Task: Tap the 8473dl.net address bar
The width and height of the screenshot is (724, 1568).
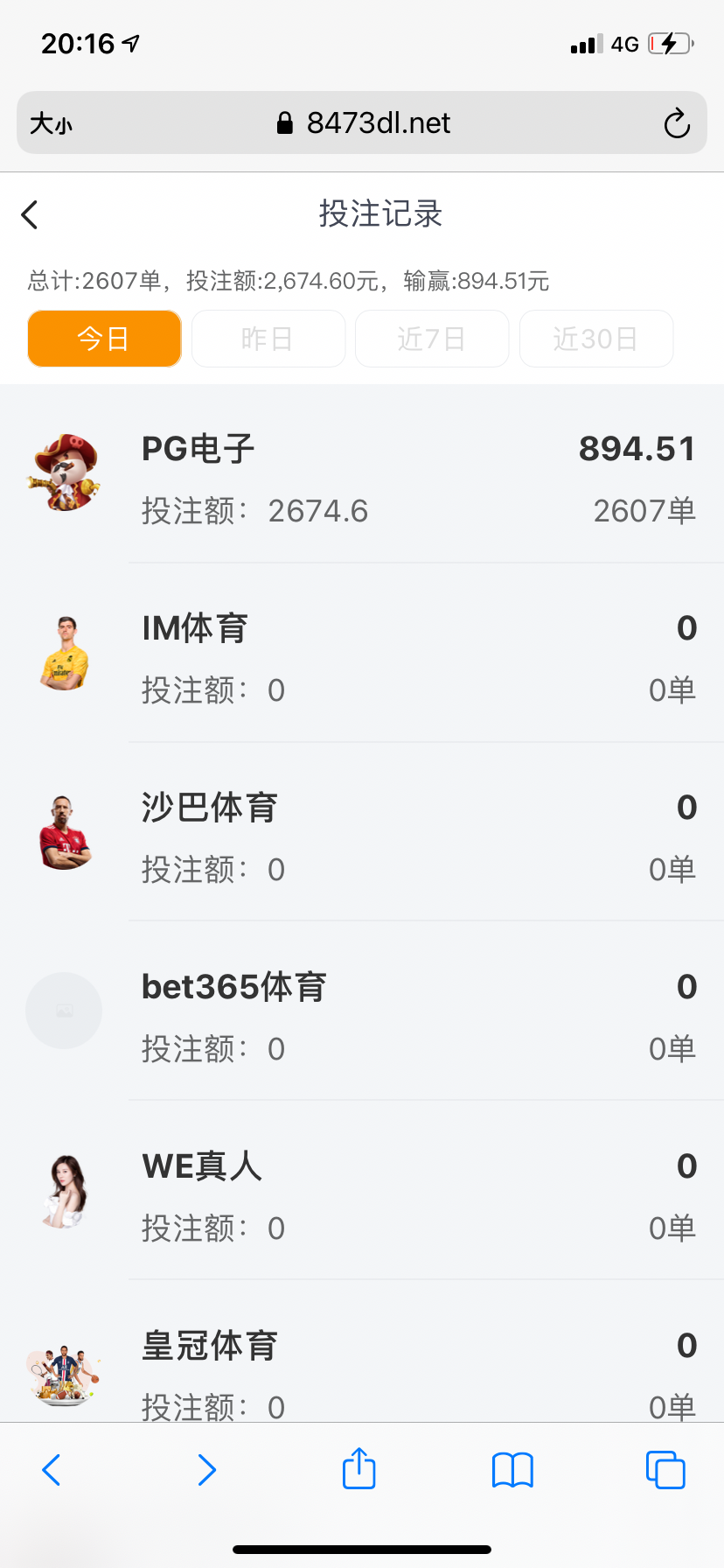Action: click(363, 123)
